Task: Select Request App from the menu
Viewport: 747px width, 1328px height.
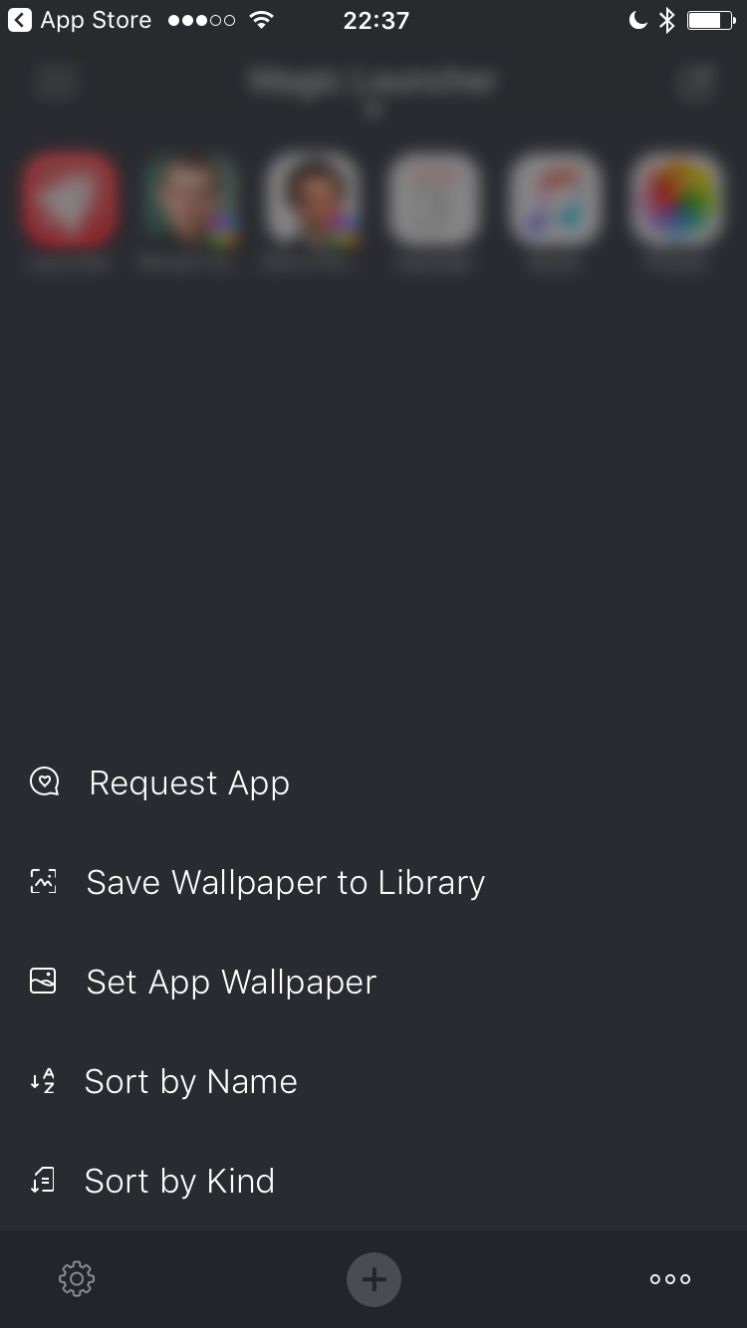Action: [x=373, y=782]
